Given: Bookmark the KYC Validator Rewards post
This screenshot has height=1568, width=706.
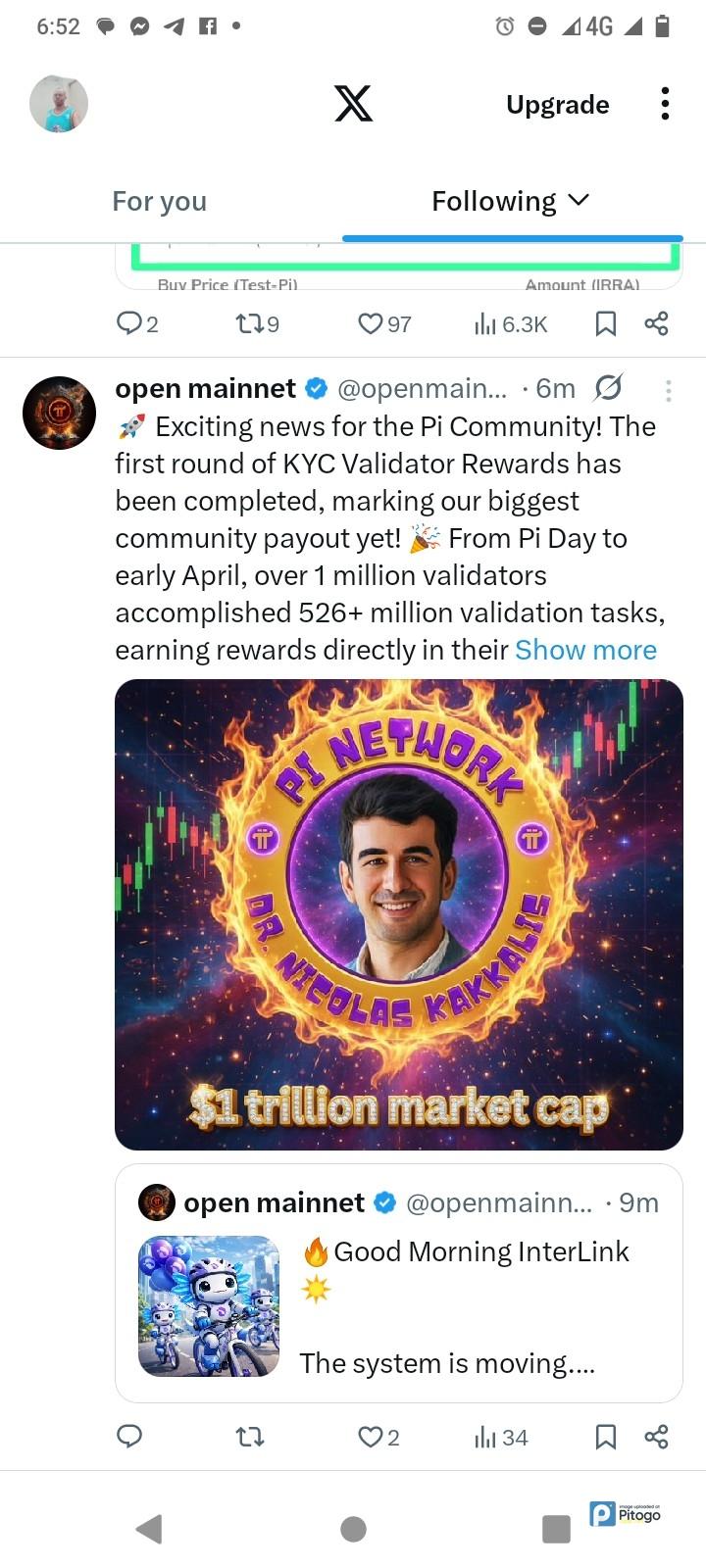Looking at the screenshot, I should pos(606,1437).
